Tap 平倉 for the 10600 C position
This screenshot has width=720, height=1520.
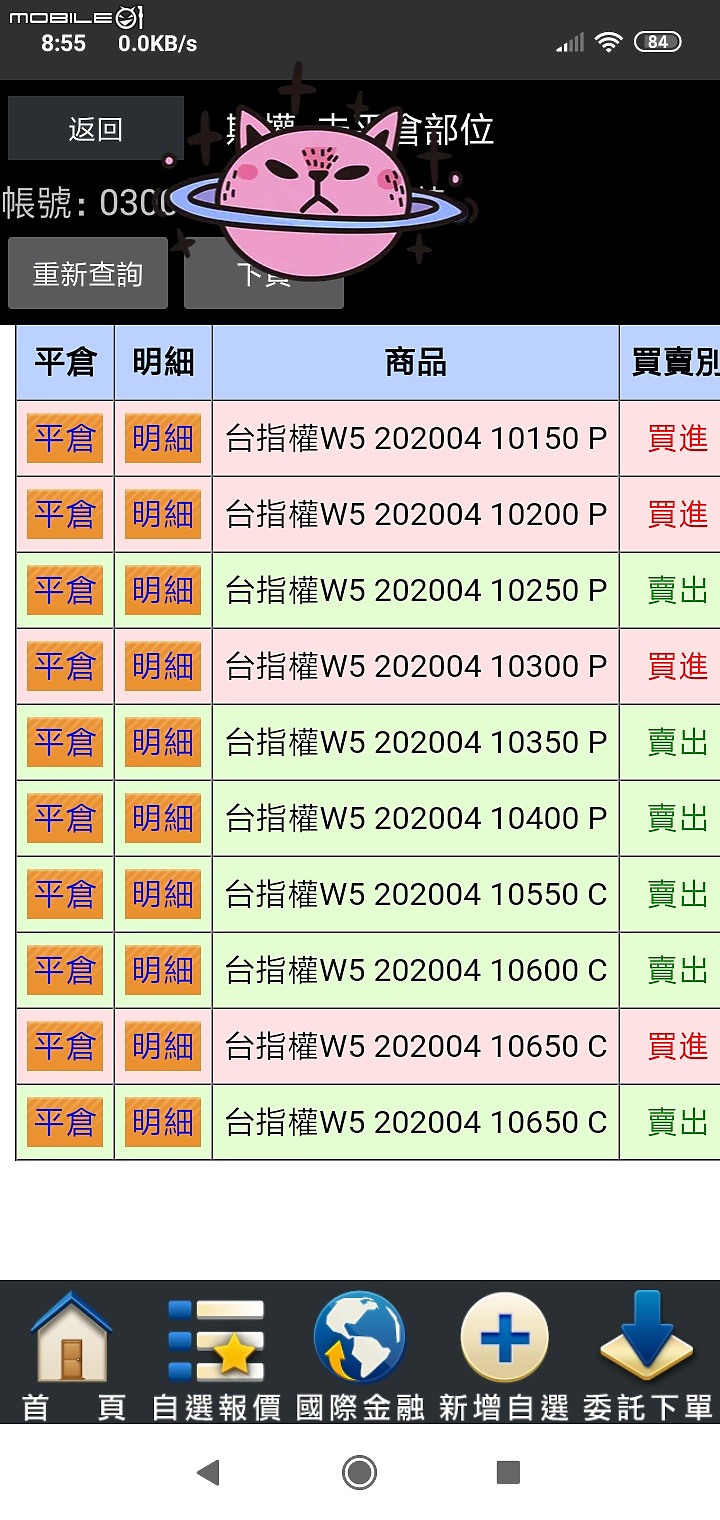(65, 970)
